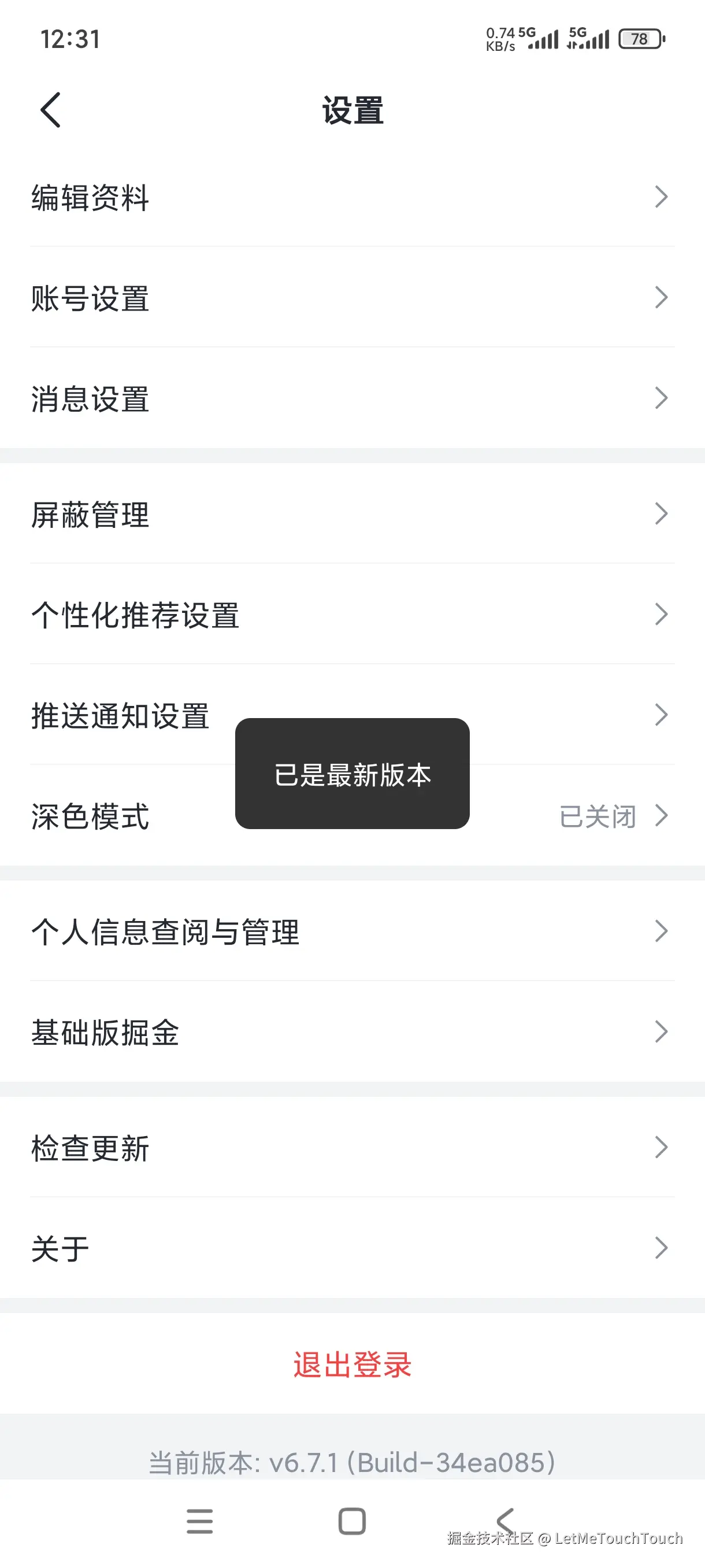Expand the chevron next to 关于
705x1568 pixels.
pyautogui.click(x=662, y=1248)
